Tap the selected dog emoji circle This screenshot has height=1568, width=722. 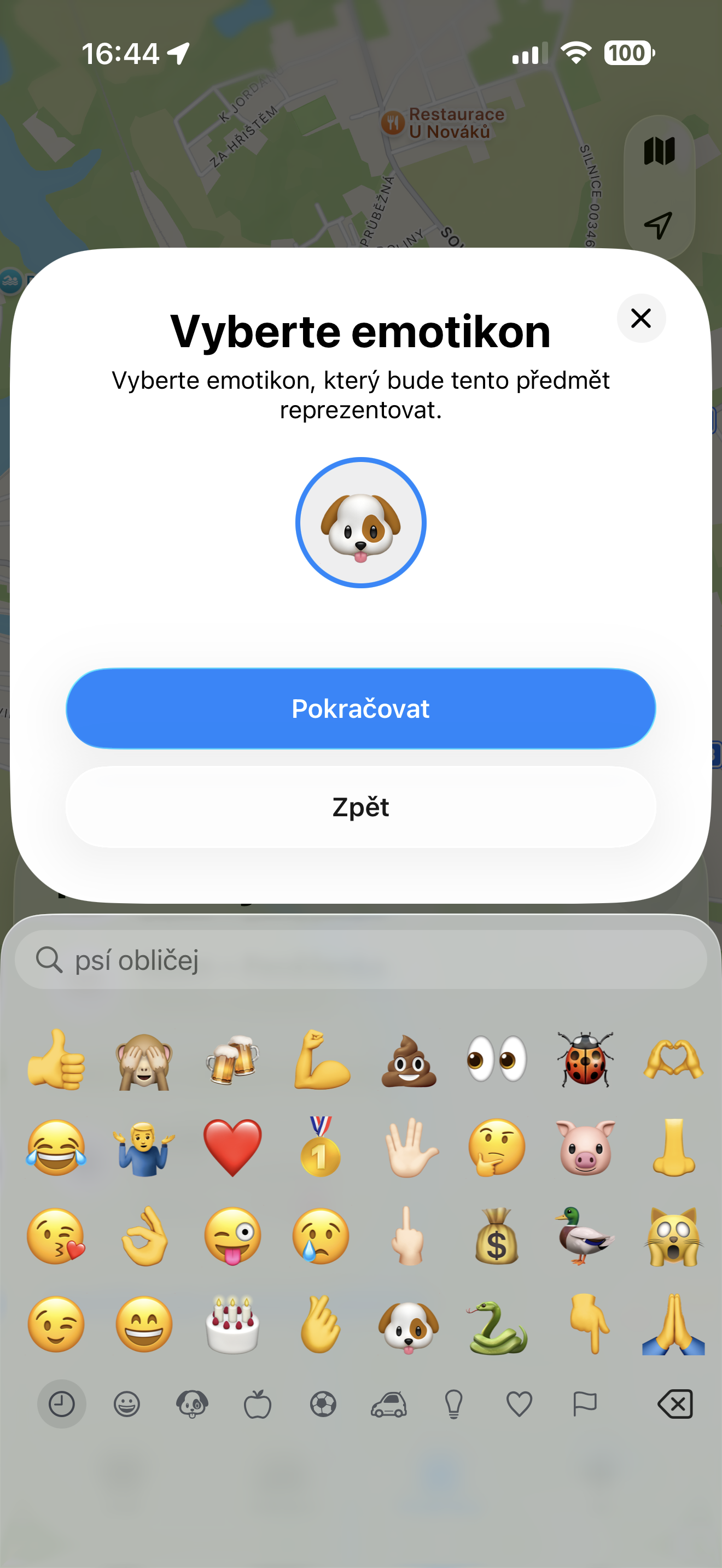point(360,523)
